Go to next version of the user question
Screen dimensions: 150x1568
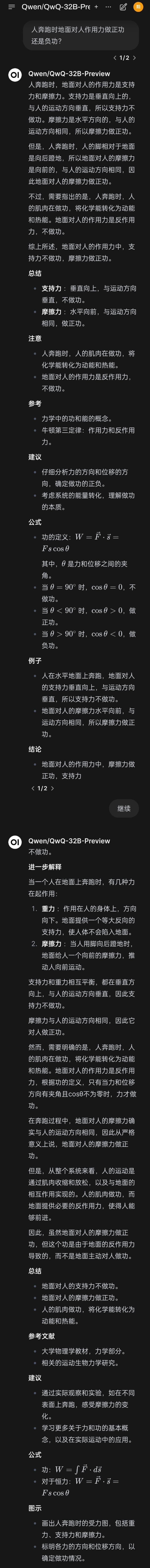[134, 58]
